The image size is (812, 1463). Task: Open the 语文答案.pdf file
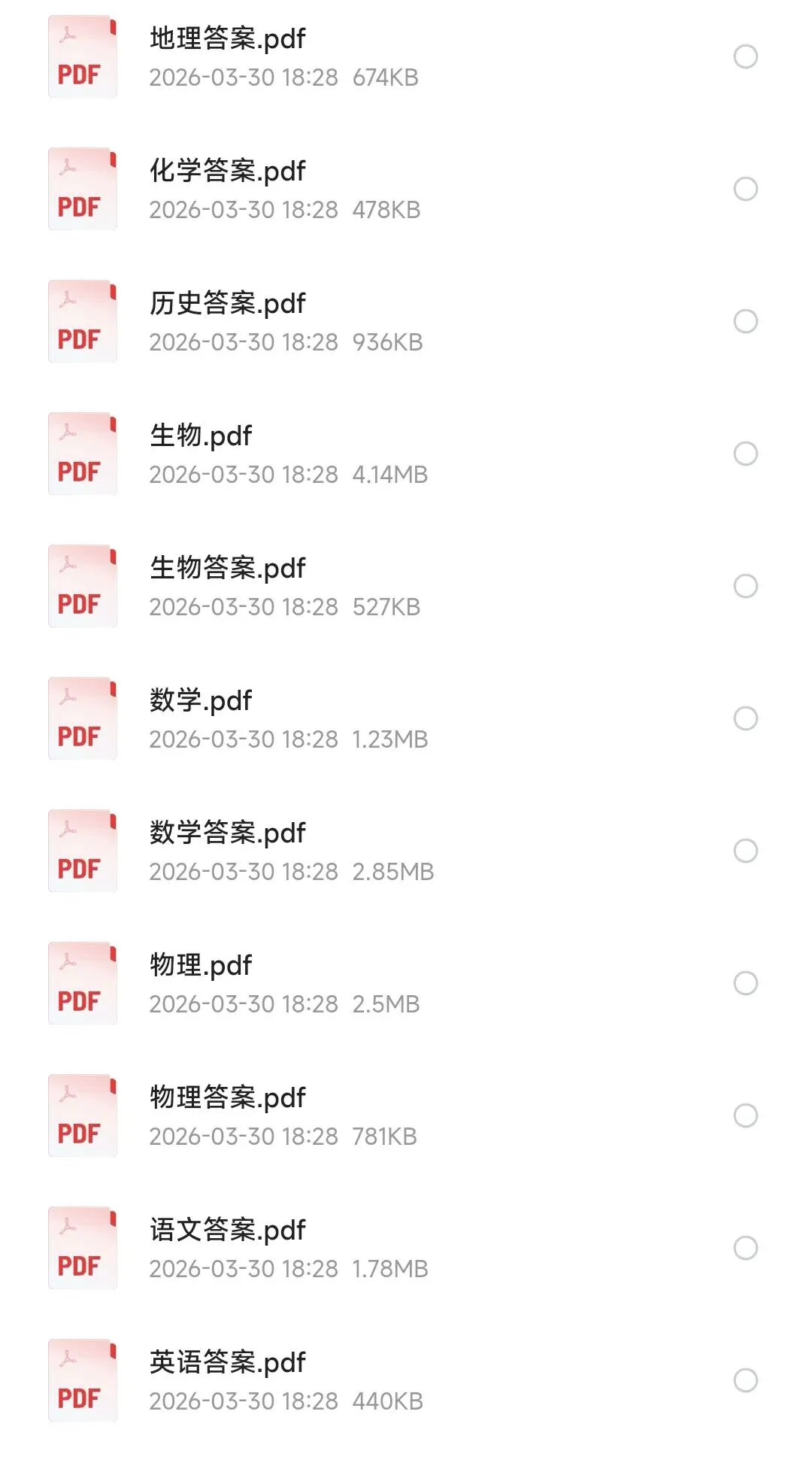pyautogui.click(x=227, y=1231)
